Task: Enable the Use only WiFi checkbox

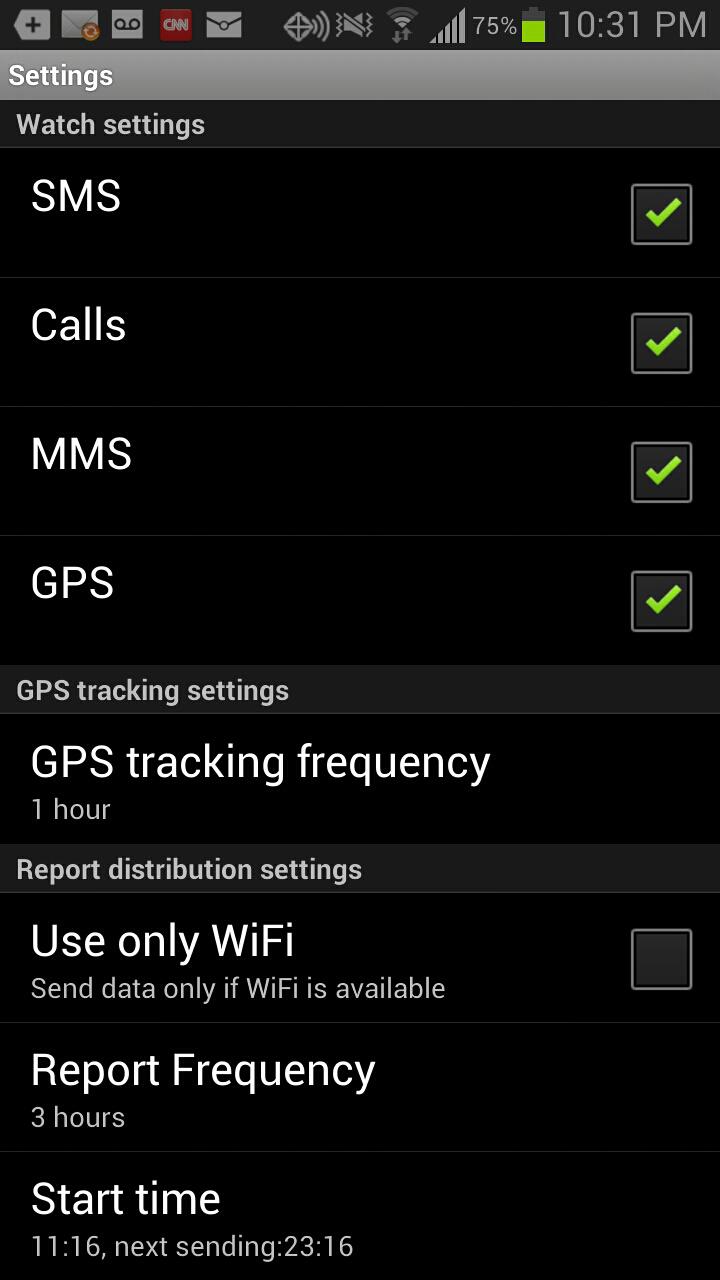Action: (661, 959)
